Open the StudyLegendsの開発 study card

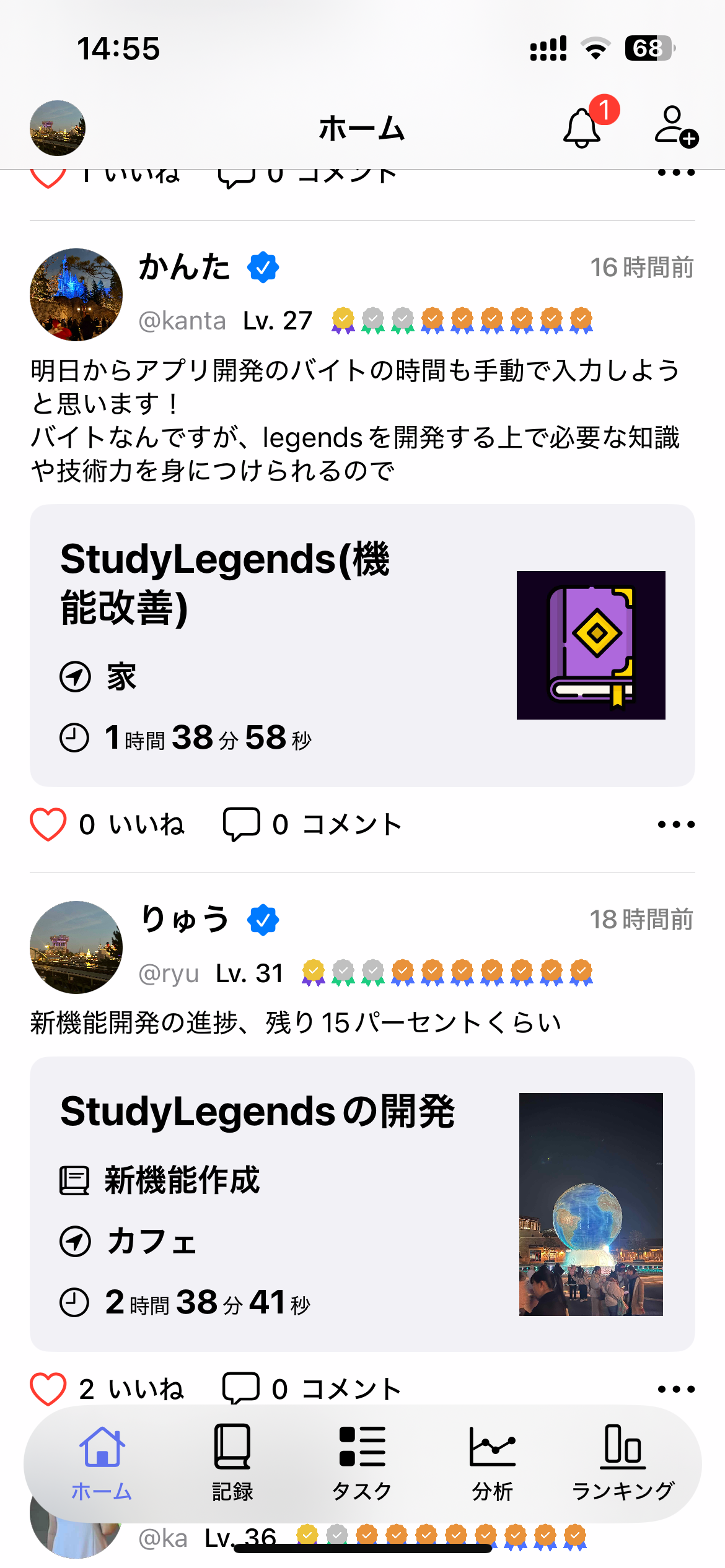[x=362, y=1204]
